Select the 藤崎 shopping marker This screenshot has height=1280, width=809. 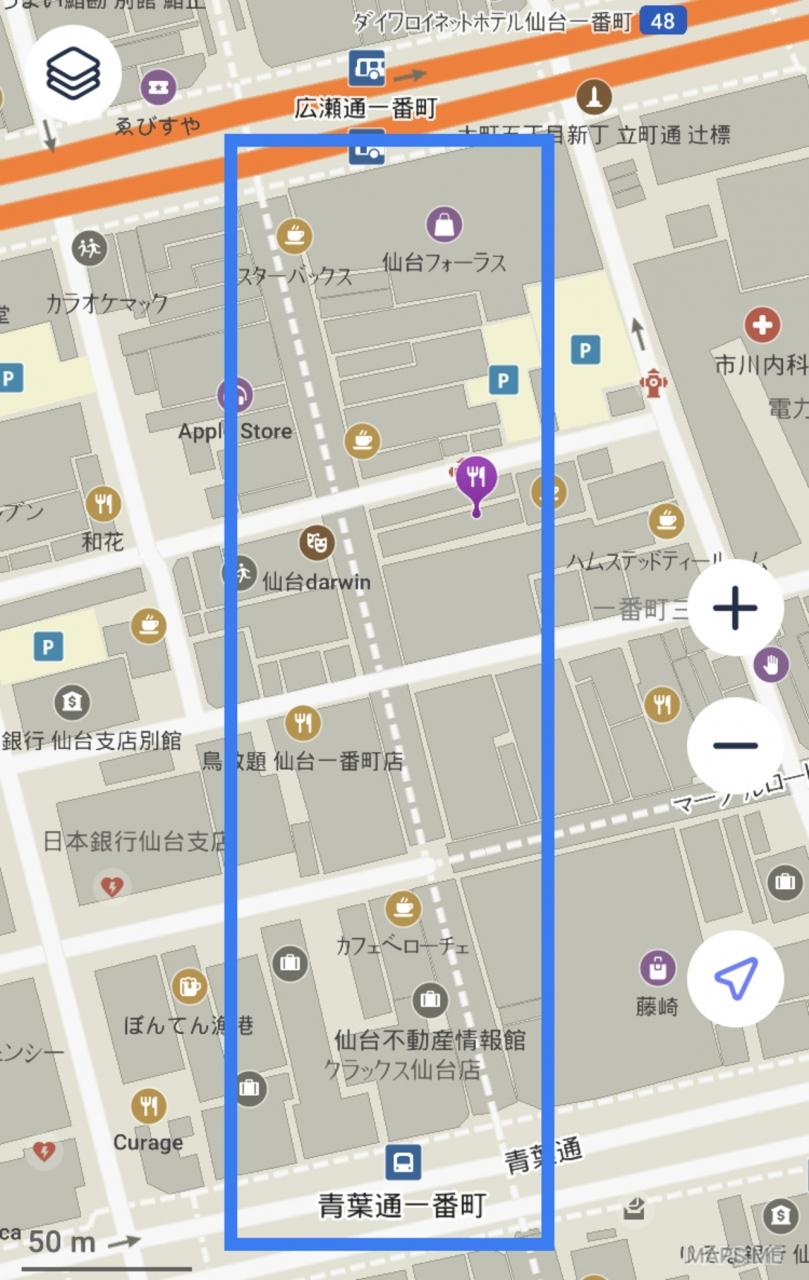click(x=657, y=968)
